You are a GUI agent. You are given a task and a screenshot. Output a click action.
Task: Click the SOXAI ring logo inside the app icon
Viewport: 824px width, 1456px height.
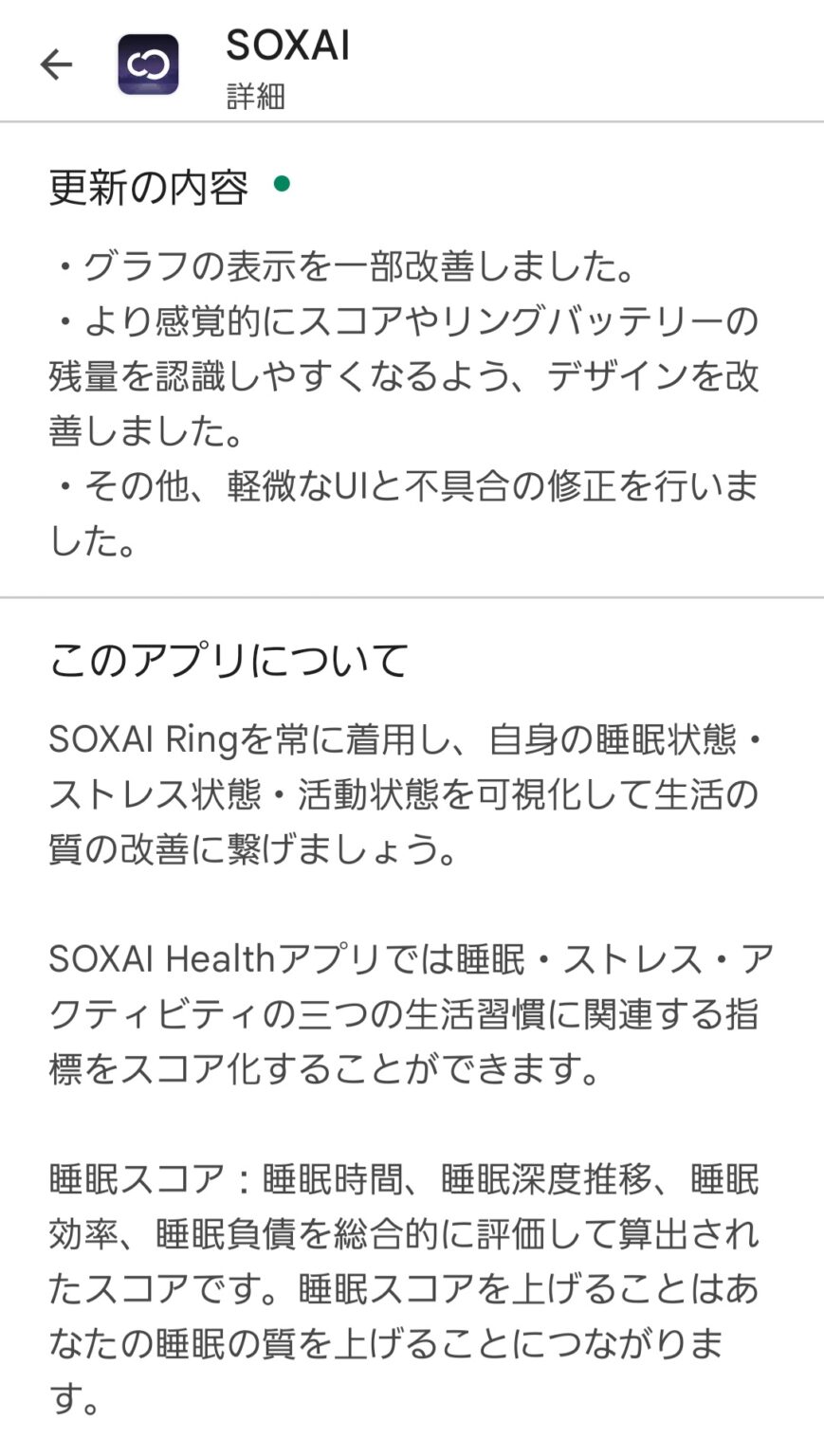coord(147,64)
